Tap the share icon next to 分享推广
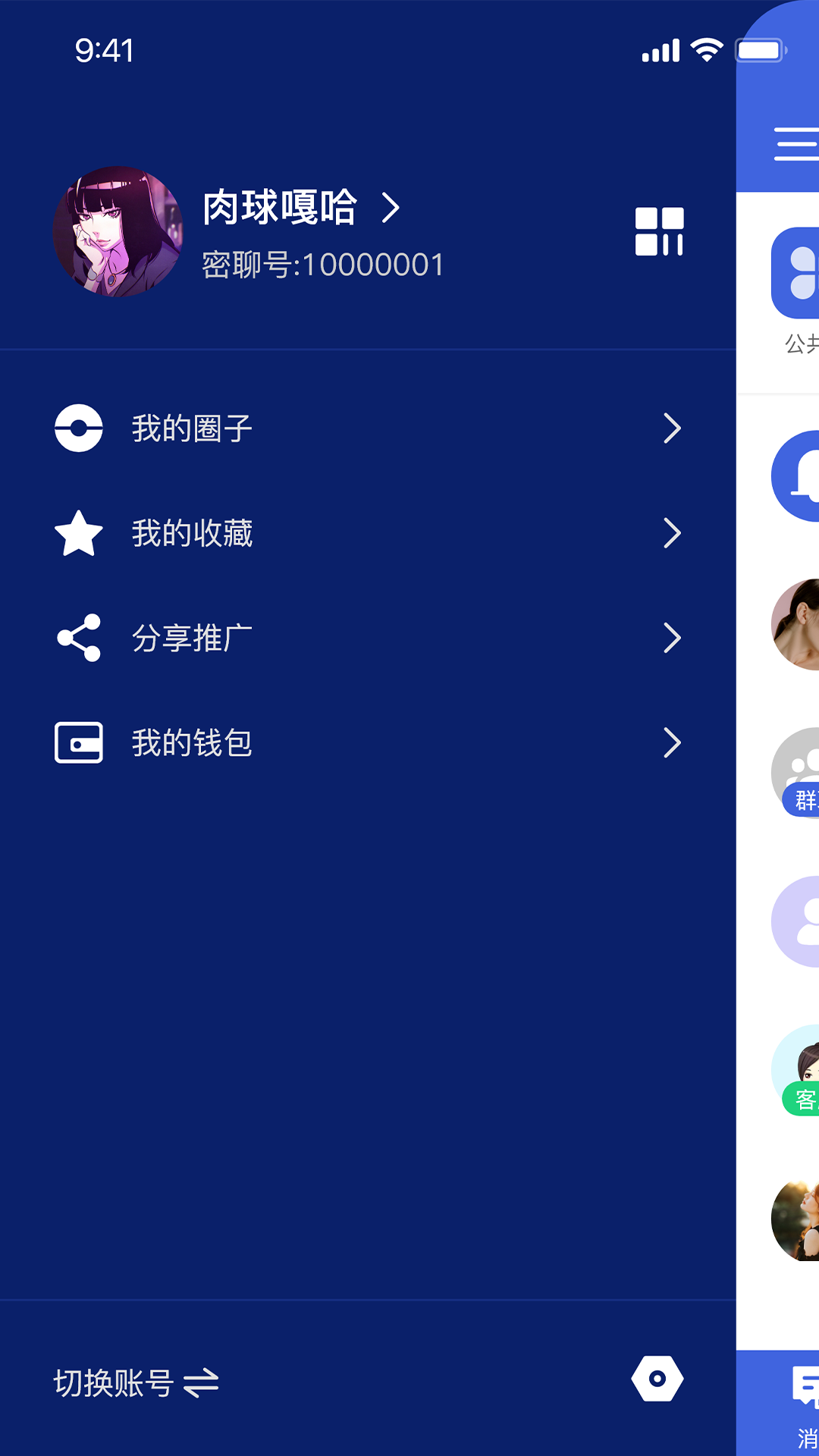Screen dimensions: 819x1456 (x=79, y=638)
